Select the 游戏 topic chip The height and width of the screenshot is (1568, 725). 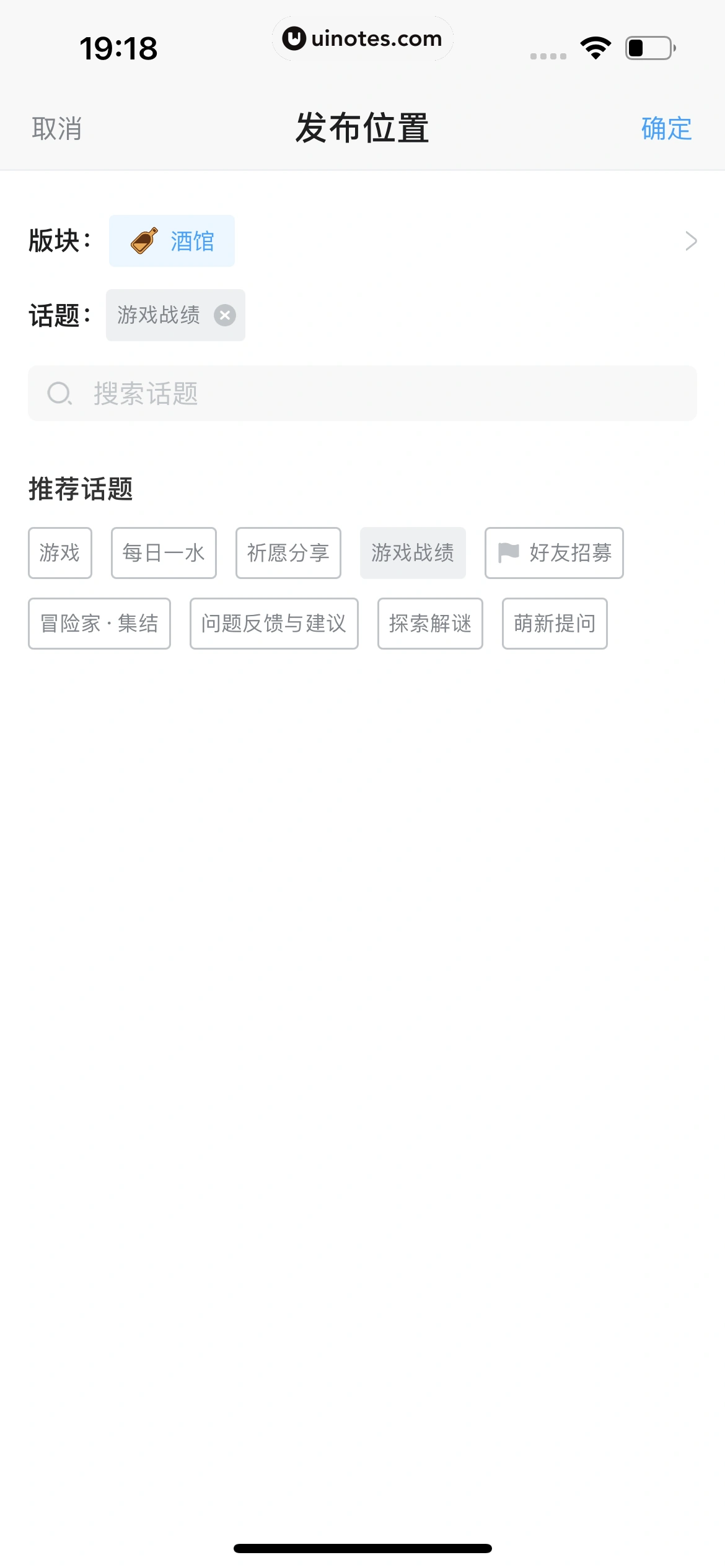pyautogui.click(x=60, y=553)
